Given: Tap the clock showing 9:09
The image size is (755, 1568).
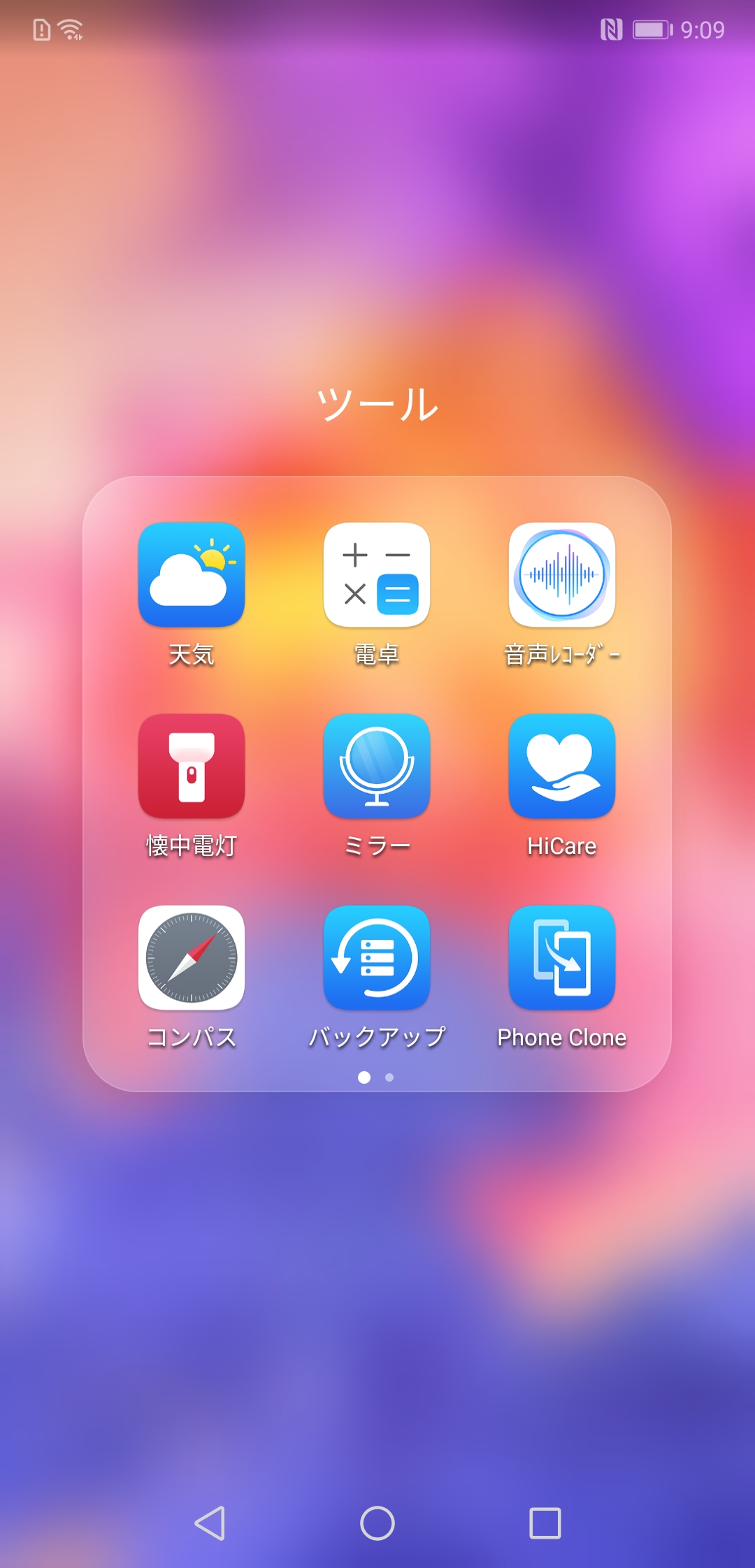Looking at the screenshot, I should (x=703, y=29).
